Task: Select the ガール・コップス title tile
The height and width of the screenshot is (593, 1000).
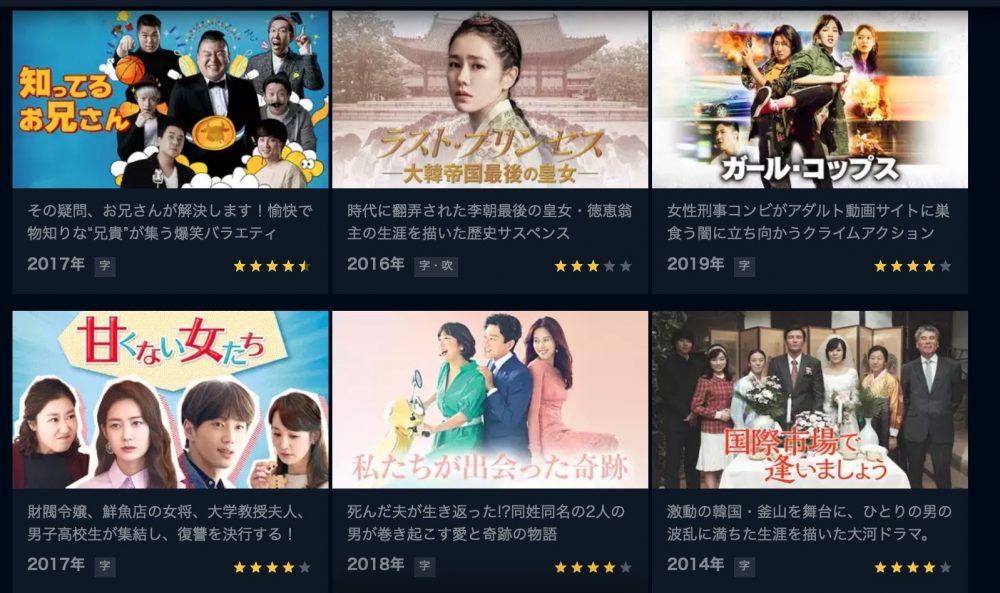Action: click(810, 100)
